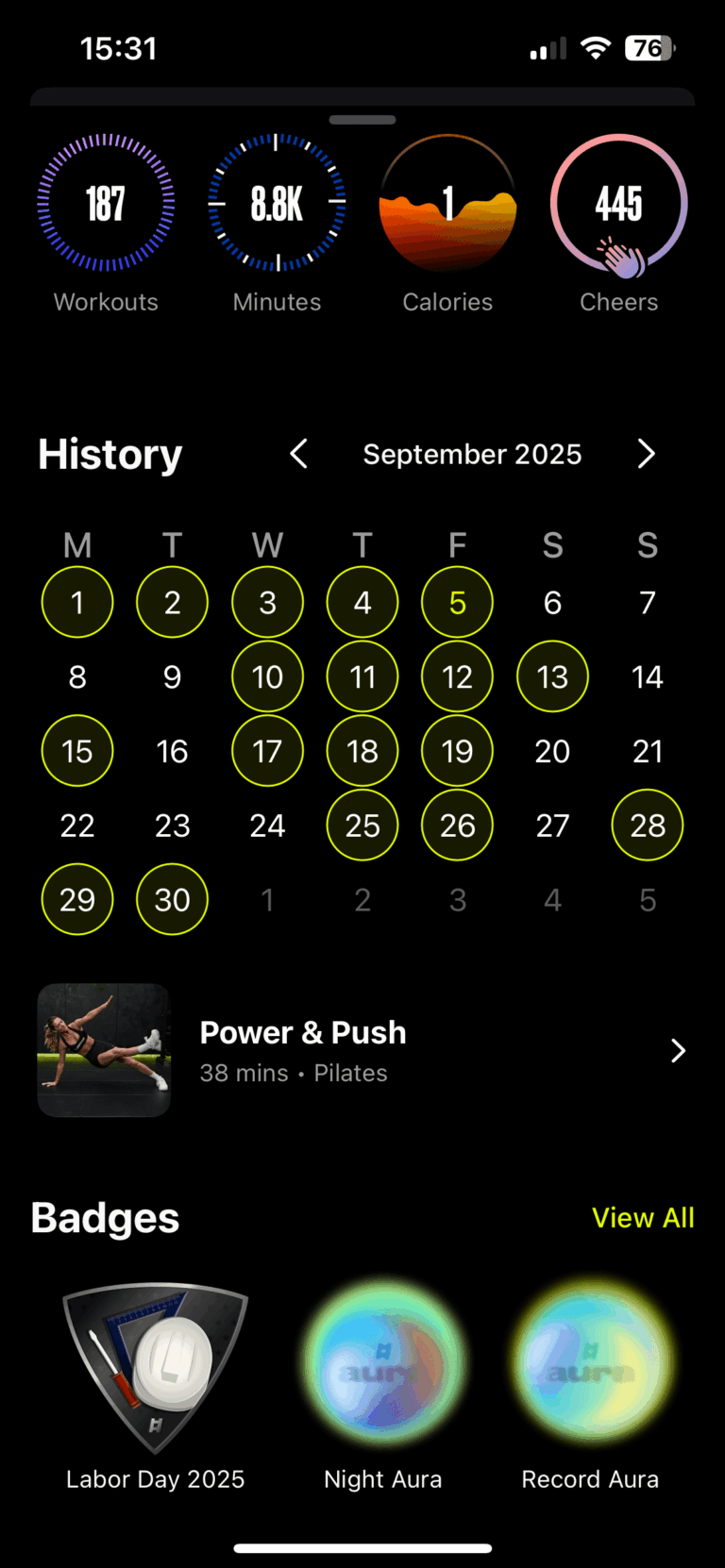
Task: Select September 10 in the calendar
Action: [267, 676]
